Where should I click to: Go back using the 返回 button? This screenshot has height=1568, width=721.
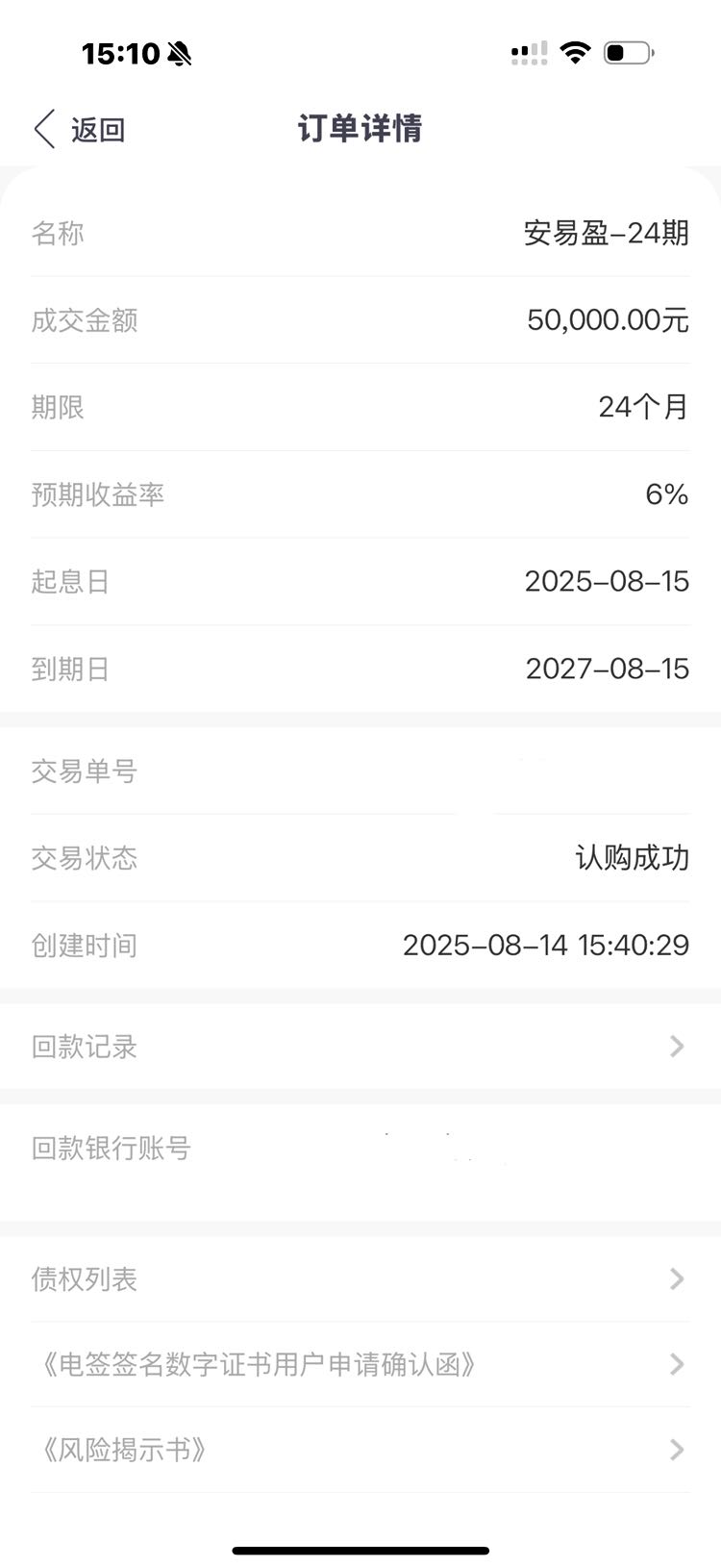(x=80, y=129)
